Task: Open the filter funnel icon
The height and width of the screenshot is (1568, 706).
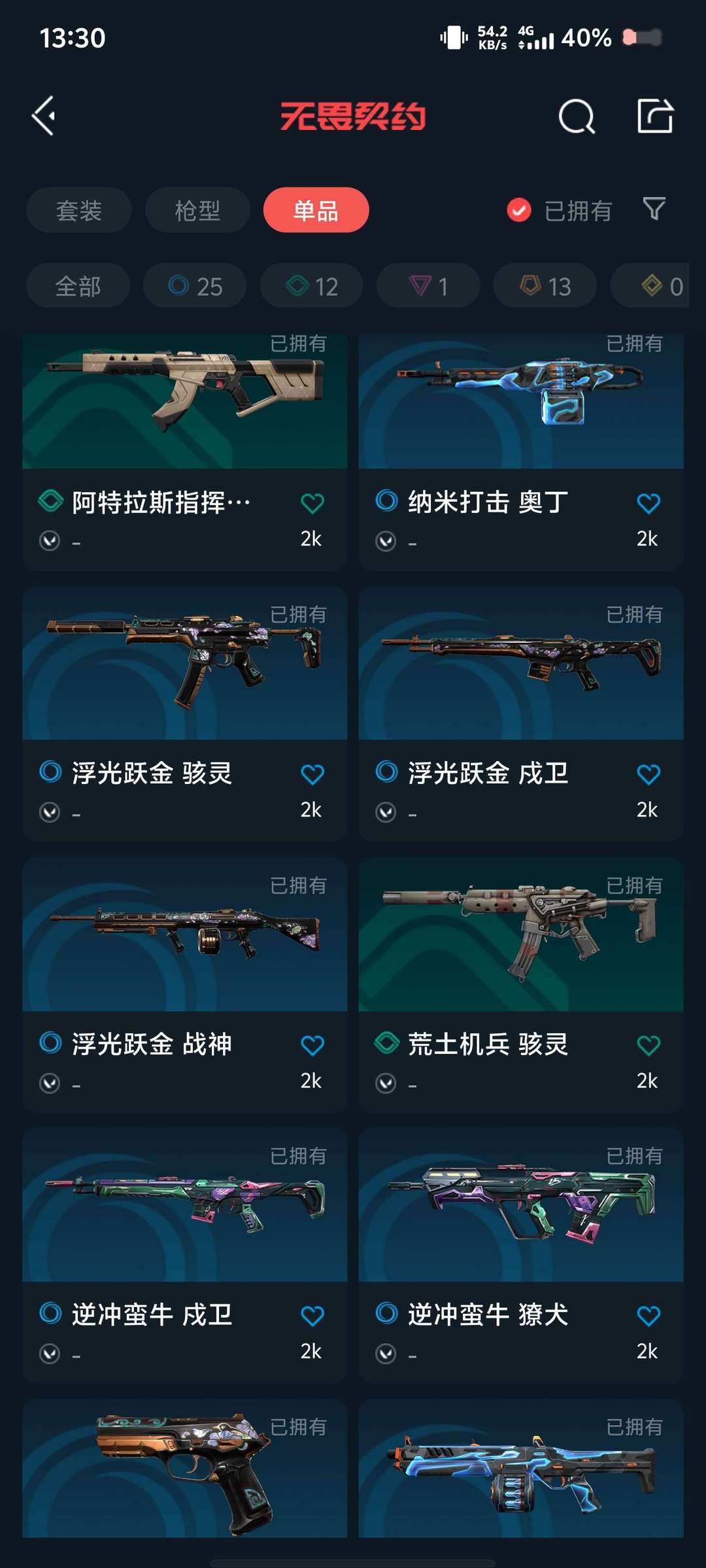Action: coord(654,209)
